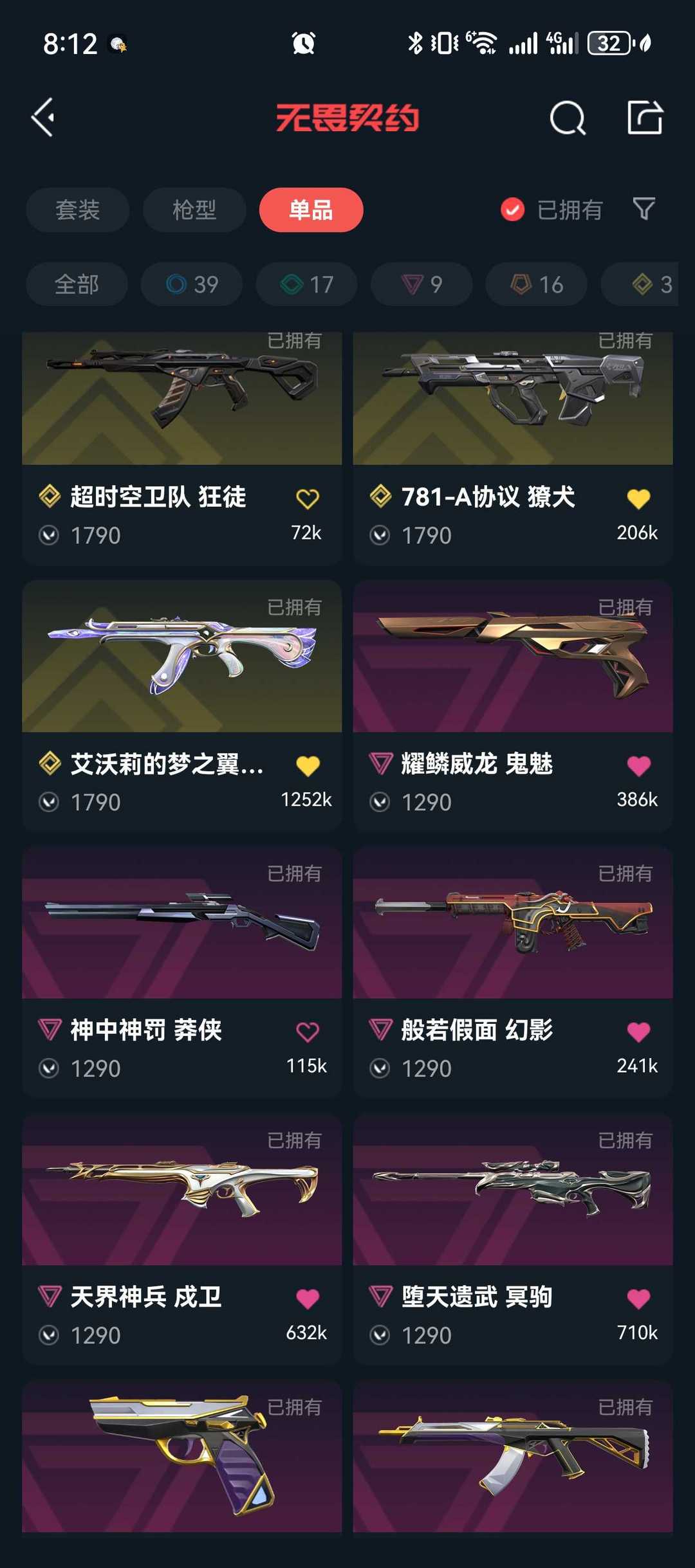Toggle the 已拥有 checkbox filter
Image resolution: width=695 pixels, height=1568 pixels.
(x=513, y=210)
